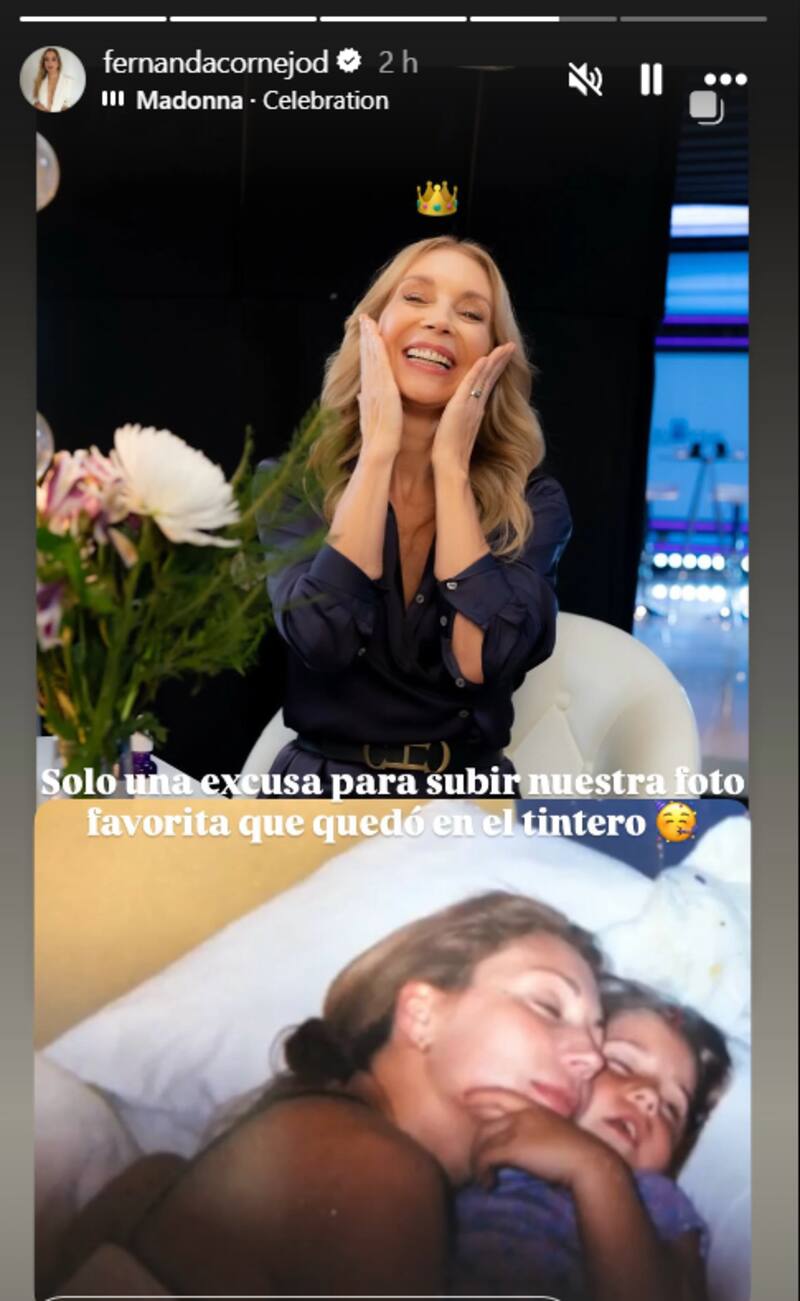
Task: Pause the story playback
Action: click(651, 79)
